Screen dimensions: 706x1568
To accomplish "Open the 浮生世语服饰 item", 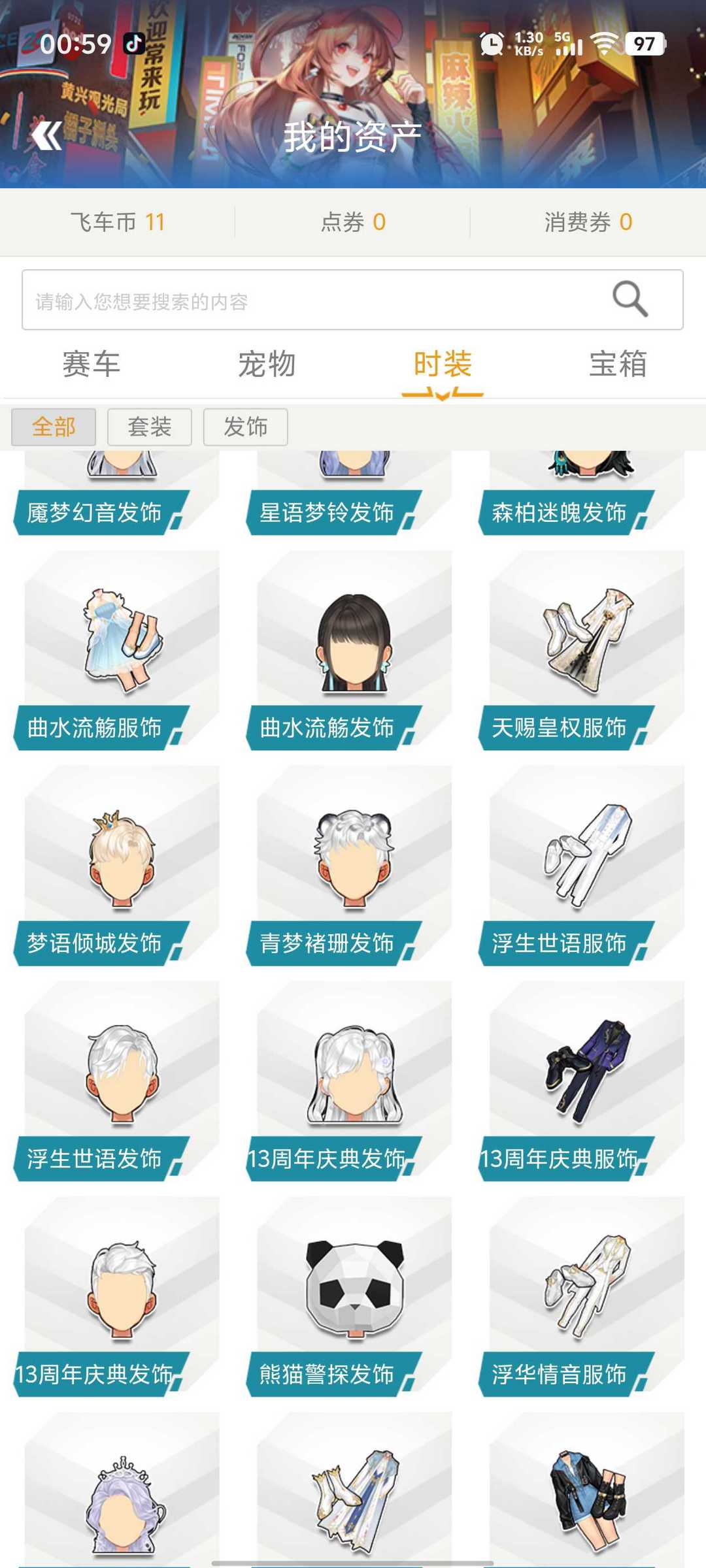I will (x=586, y=862).
